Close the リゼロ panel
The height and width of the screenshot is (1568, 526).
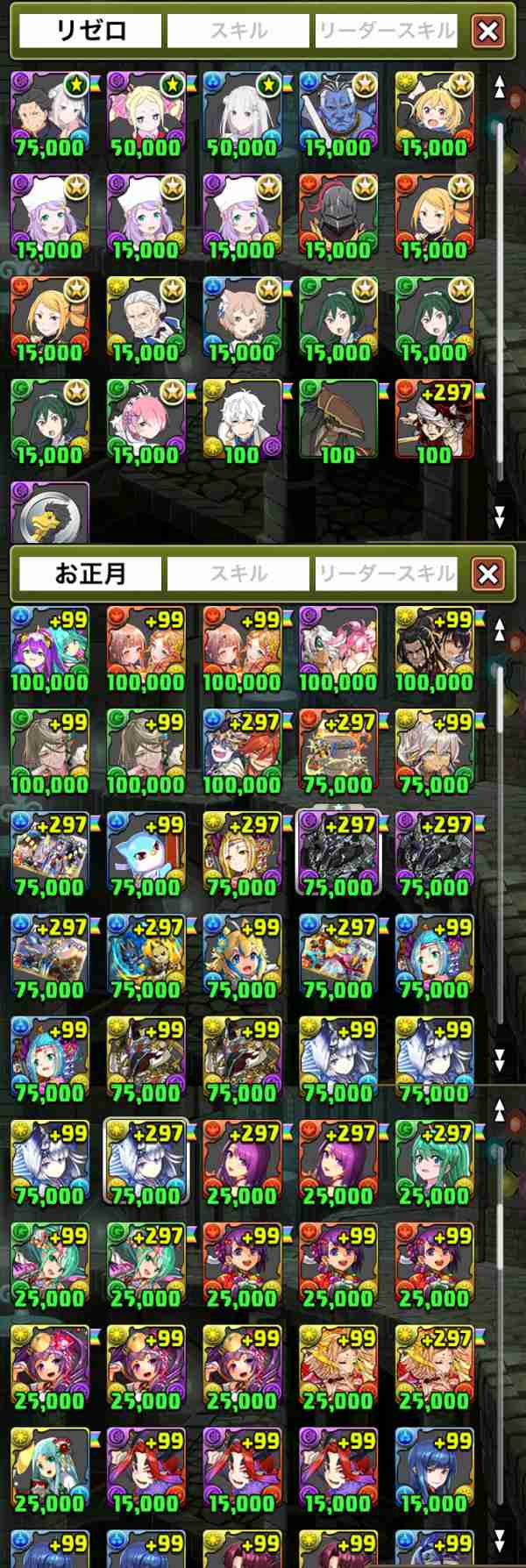tap(488, 32)
